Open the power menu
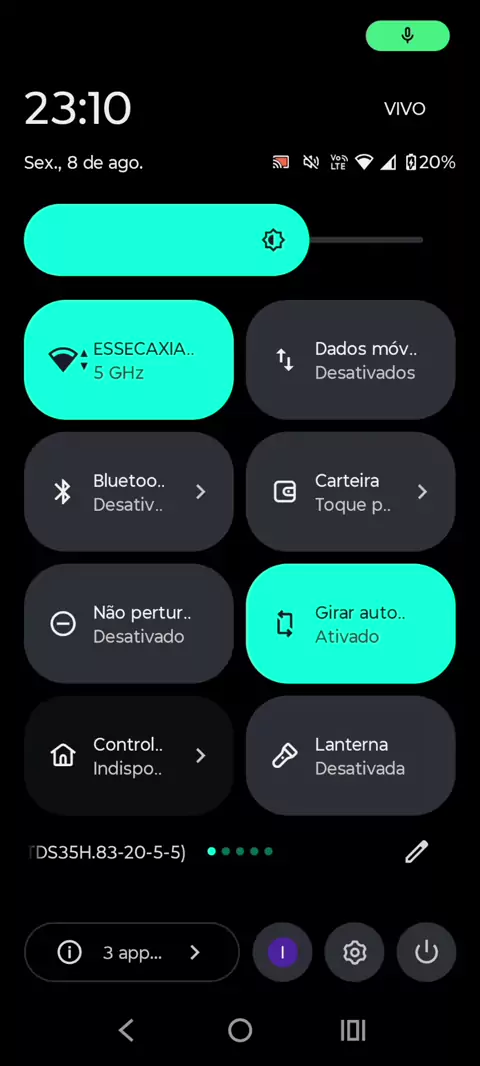The image size is (480, 1066). tap(426, 952)
